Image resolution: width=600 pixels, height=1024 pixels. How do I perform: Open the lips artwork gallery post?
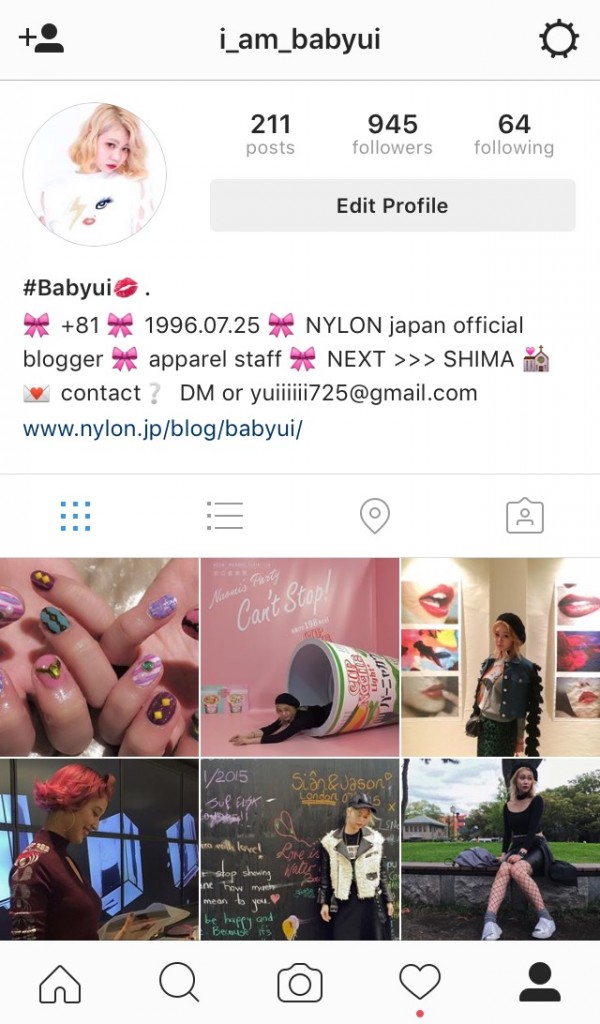(x=501, y=656)
